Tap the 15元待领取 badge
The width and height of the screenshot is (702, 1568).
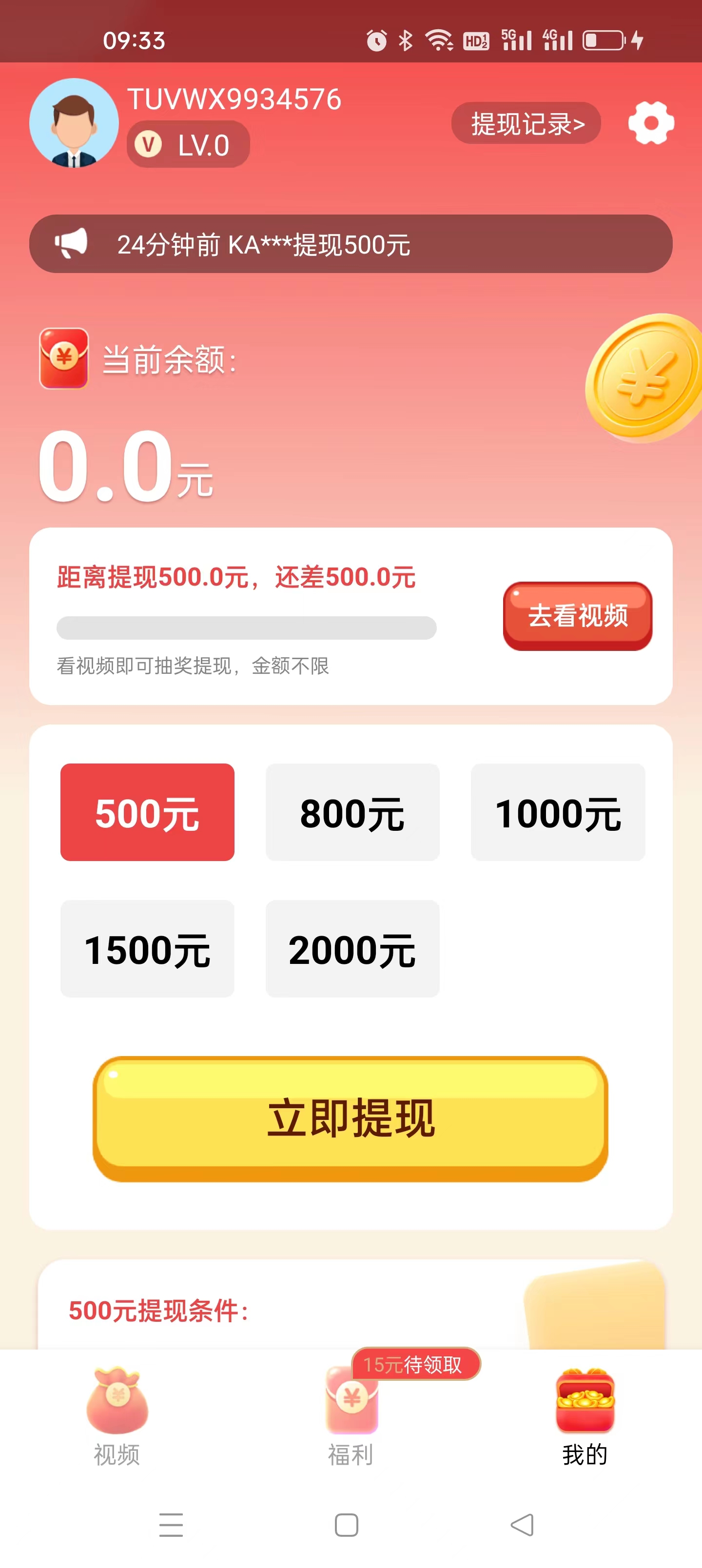(x=415, y=1365)
